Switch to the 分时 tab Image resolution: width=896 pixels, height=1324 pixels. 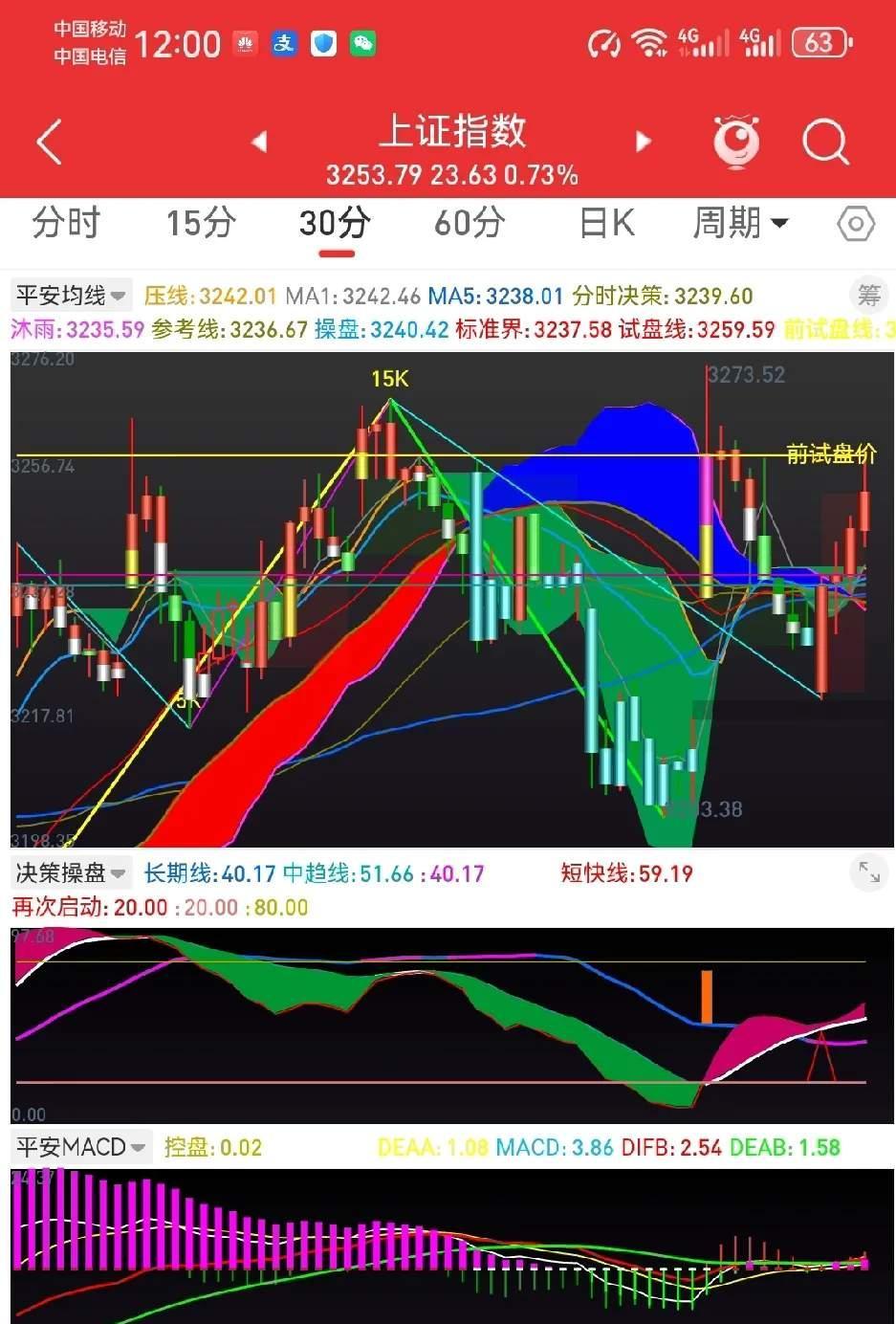(x=64, y=224)
